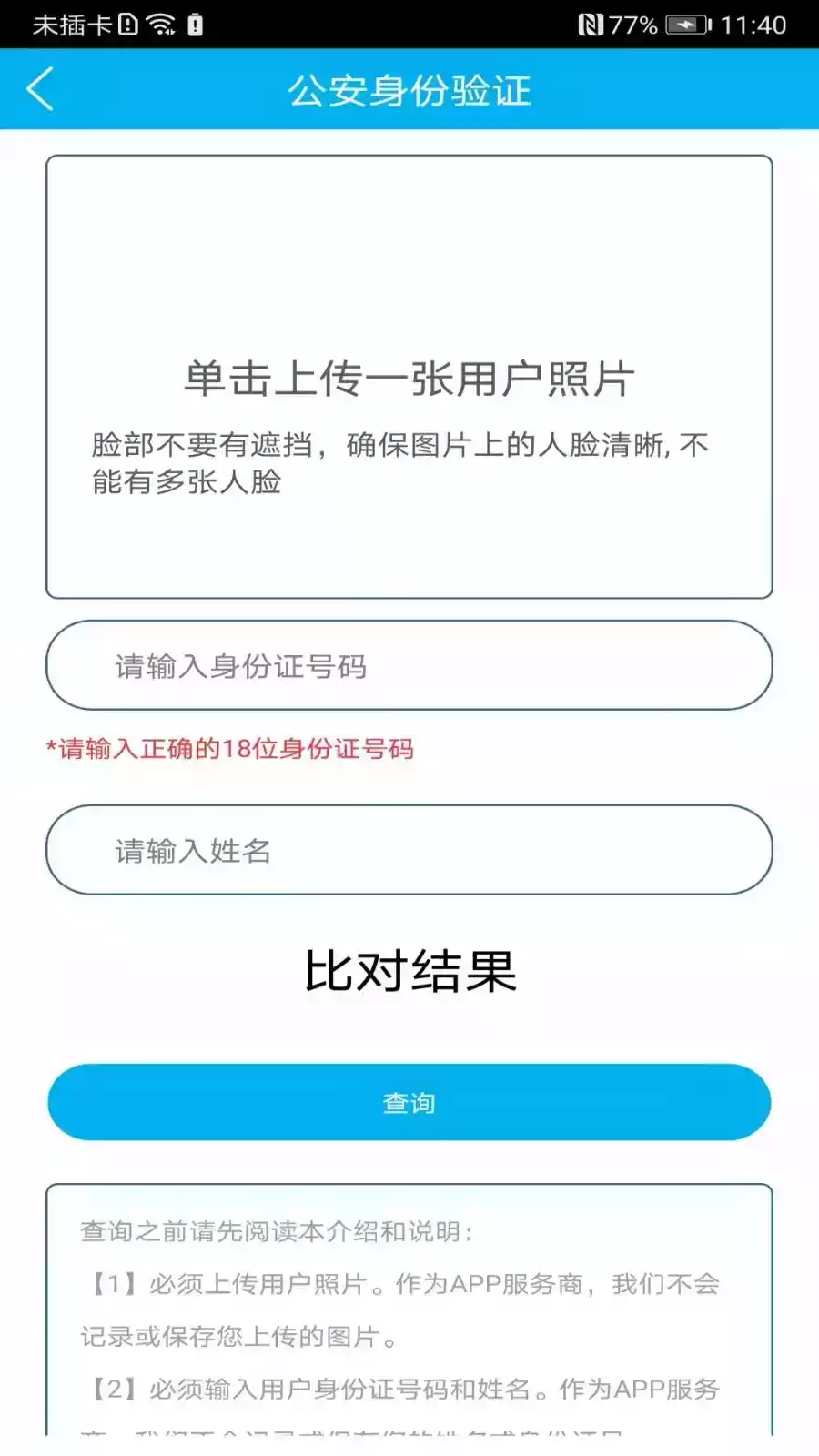Tap the 查询 query button

coord(409,1102)
